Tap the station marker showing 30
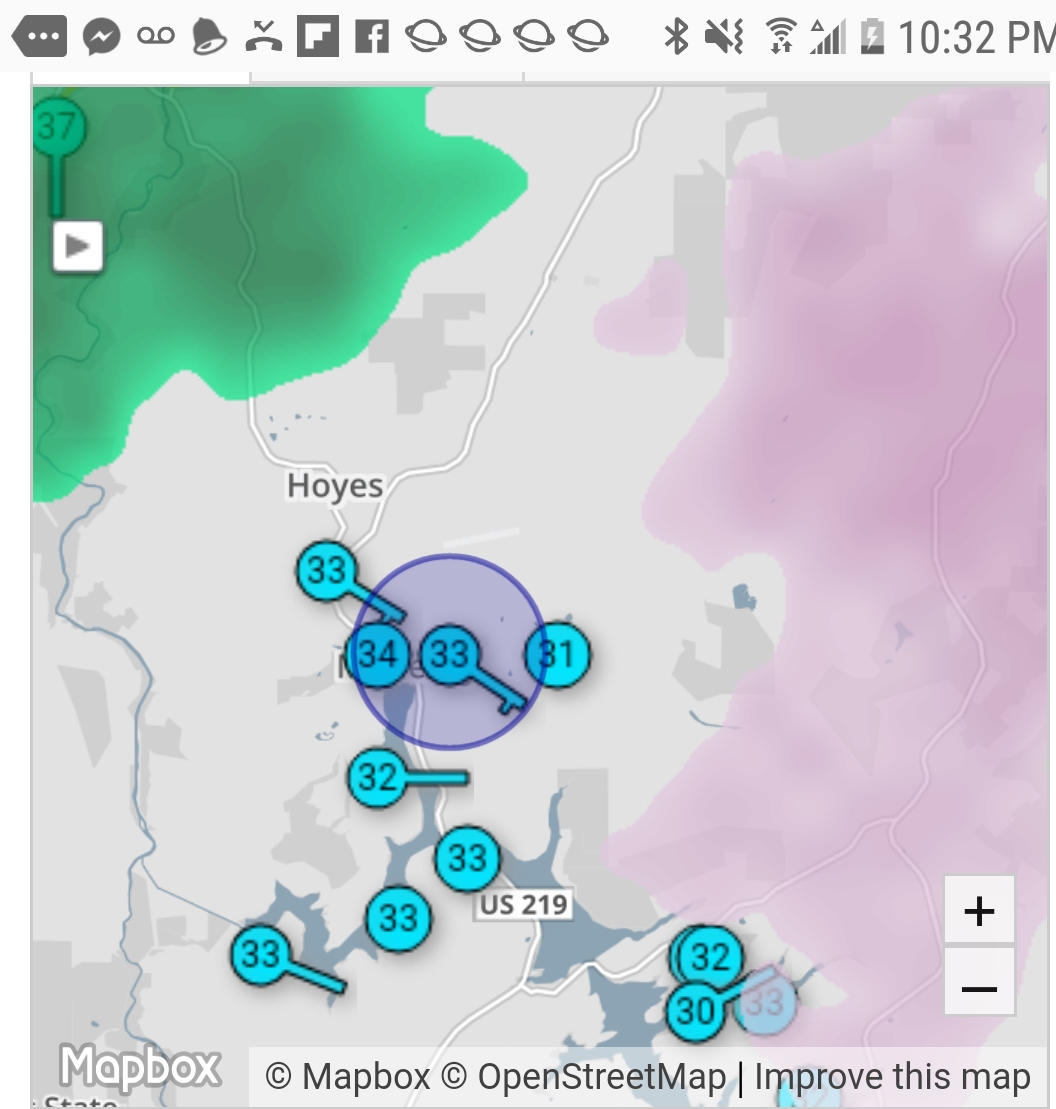The image size is (1056, 1109). (695, 1011)
